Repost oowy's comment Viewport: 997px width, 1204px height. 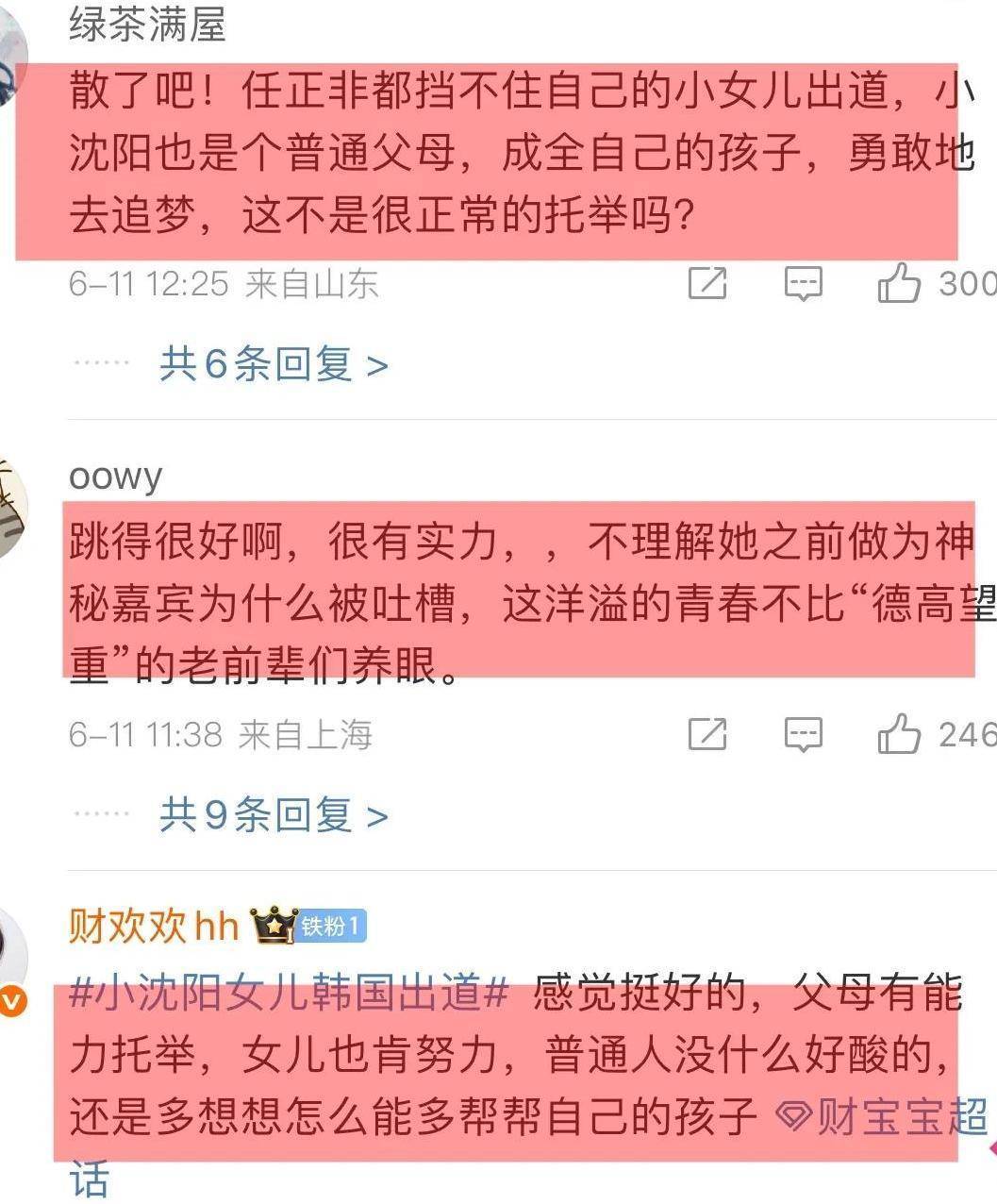[x=707, y=734]
